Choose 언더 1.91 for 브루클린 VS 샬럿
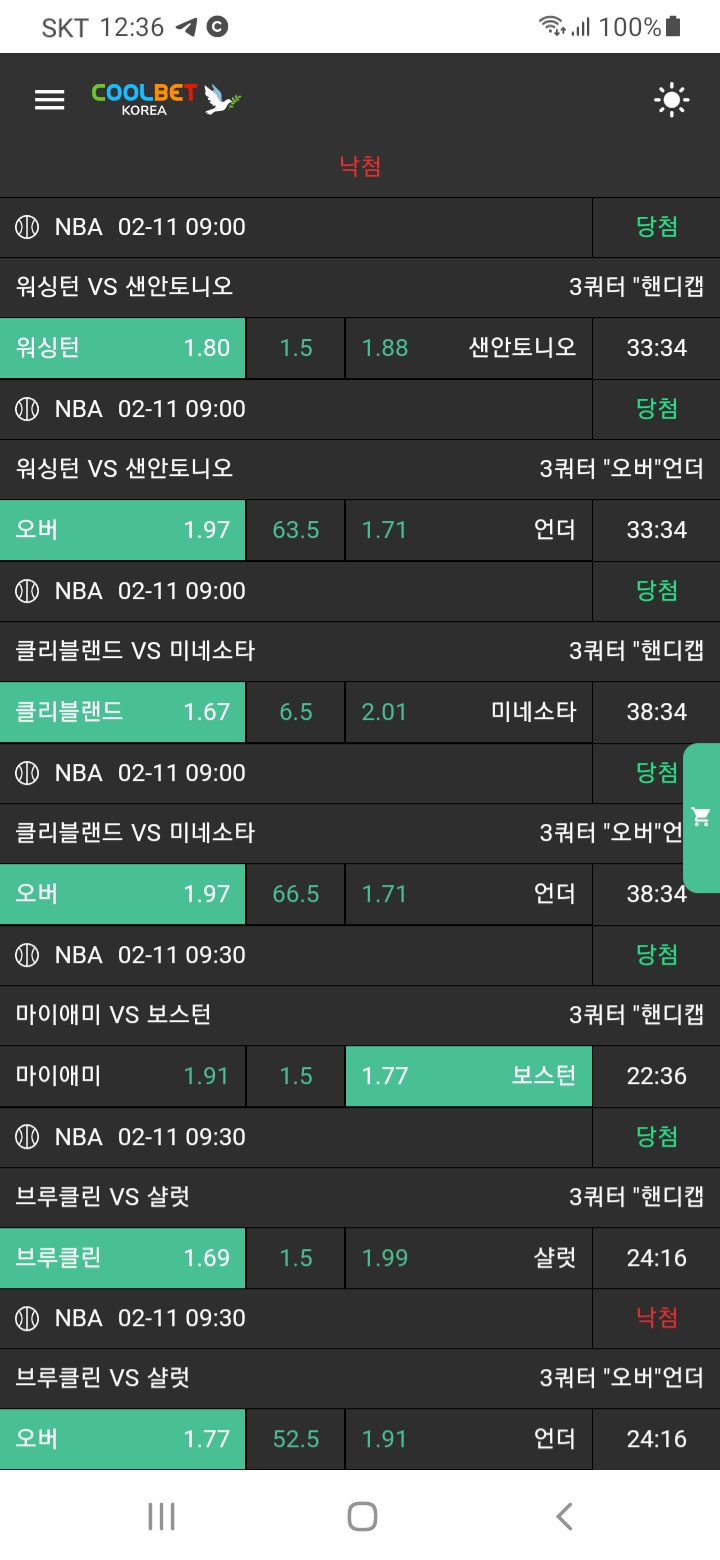720x1560 pixels. pos(468,1439)
